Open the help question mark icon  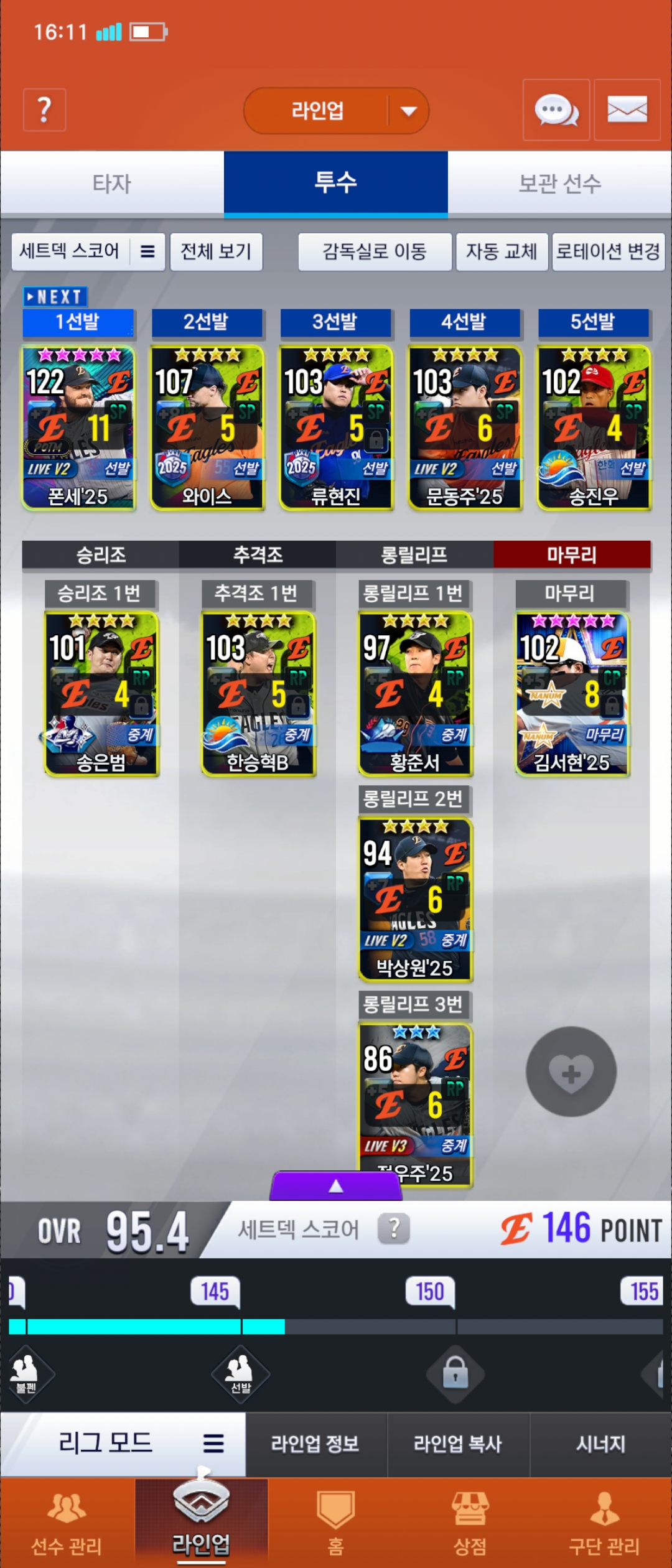pos(44,110)
